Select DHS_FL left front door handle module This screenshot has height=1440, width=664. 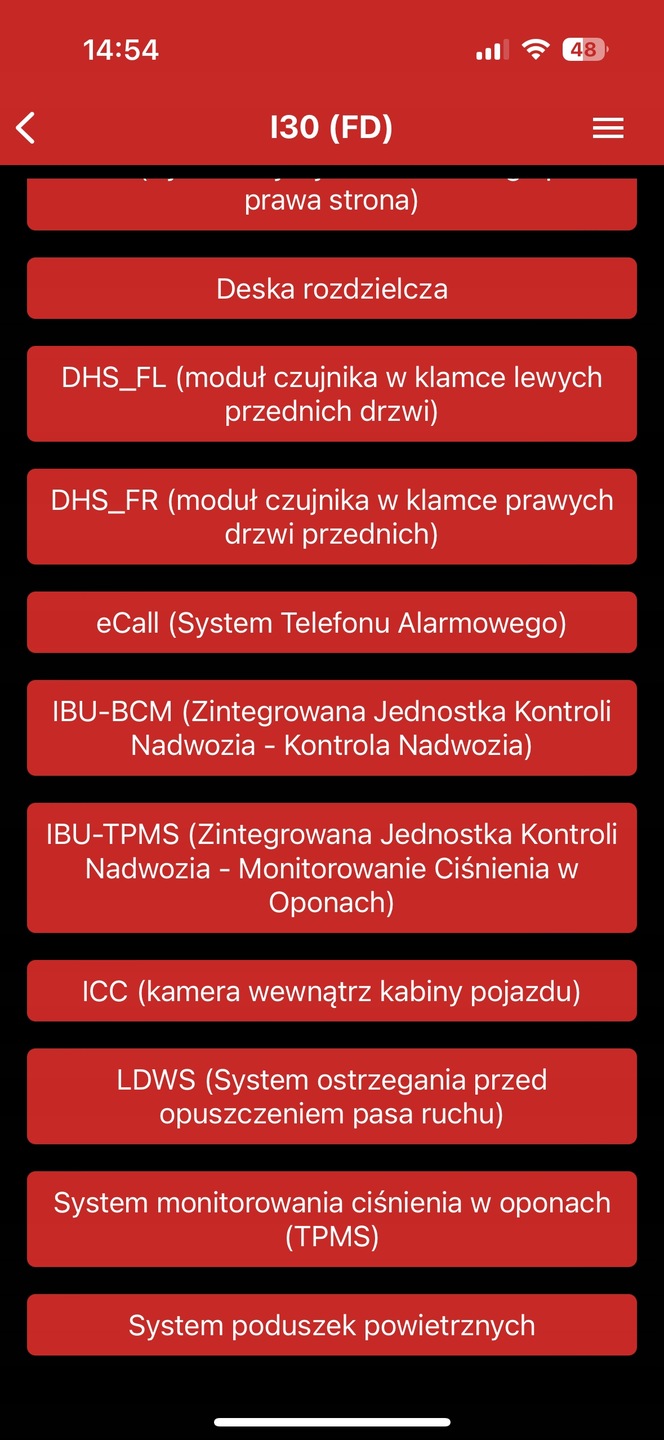332,394
